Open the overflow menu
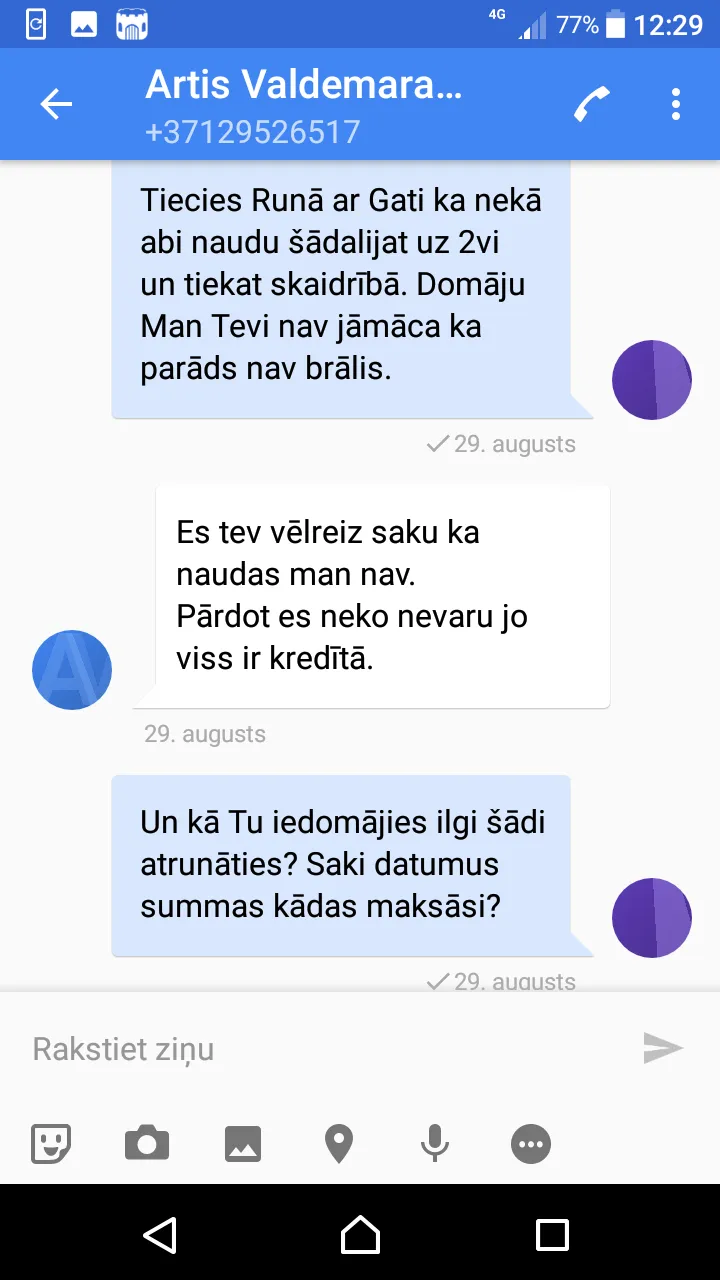 click(x=676, y=104)
